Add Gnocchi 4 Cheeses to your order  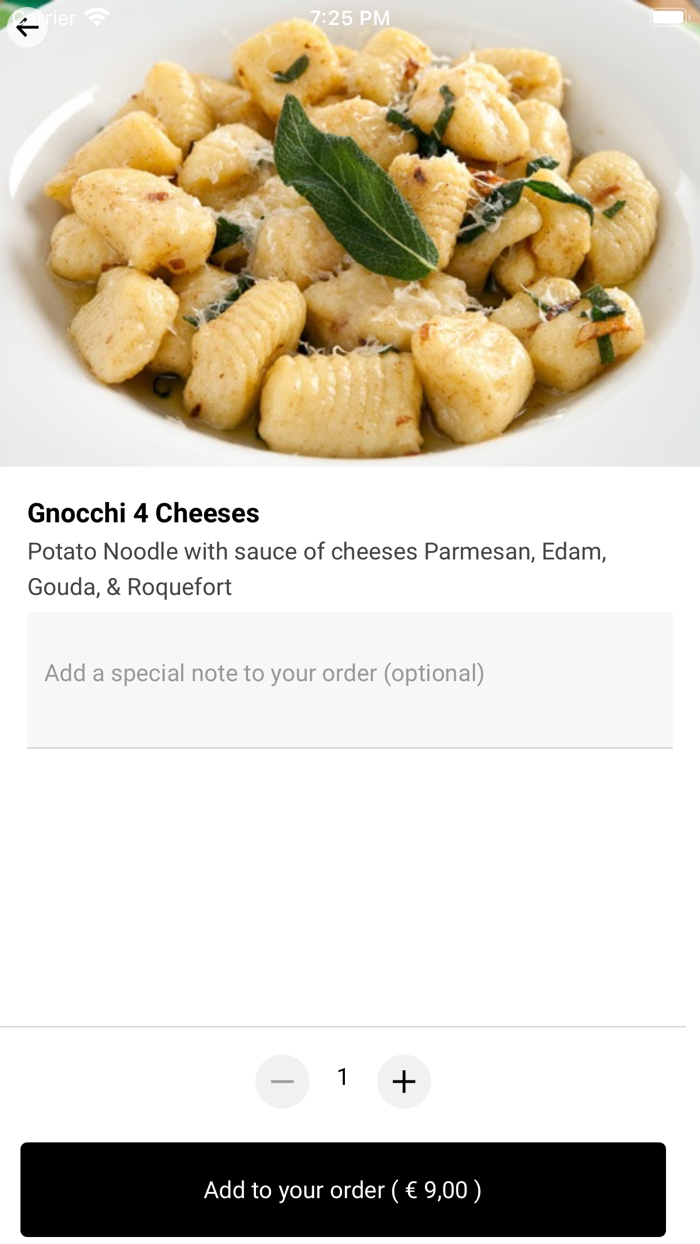[x=343, y=1189]
